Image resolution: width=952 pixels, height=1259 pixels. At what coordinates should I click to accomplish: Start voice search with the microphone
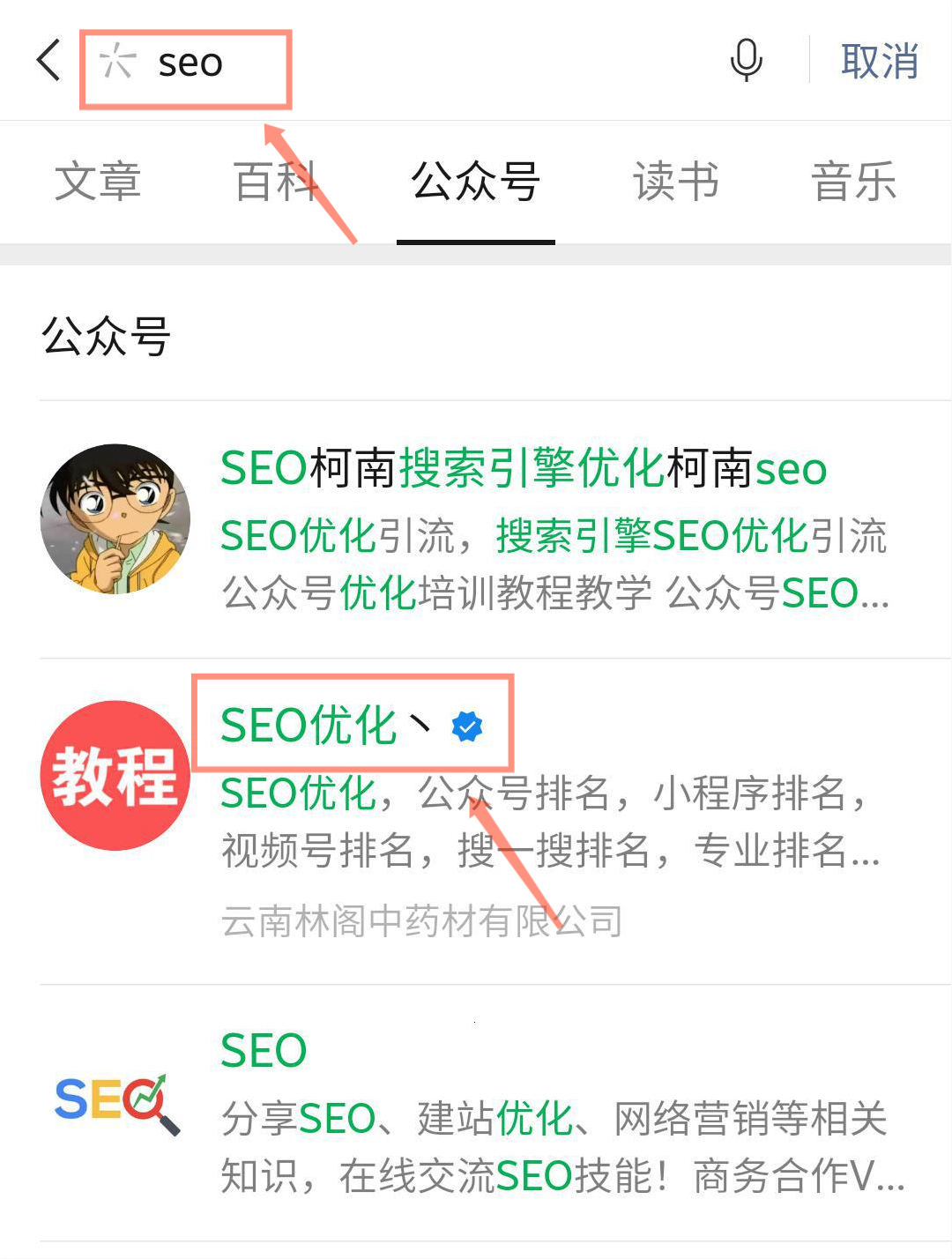click(746, 61)
